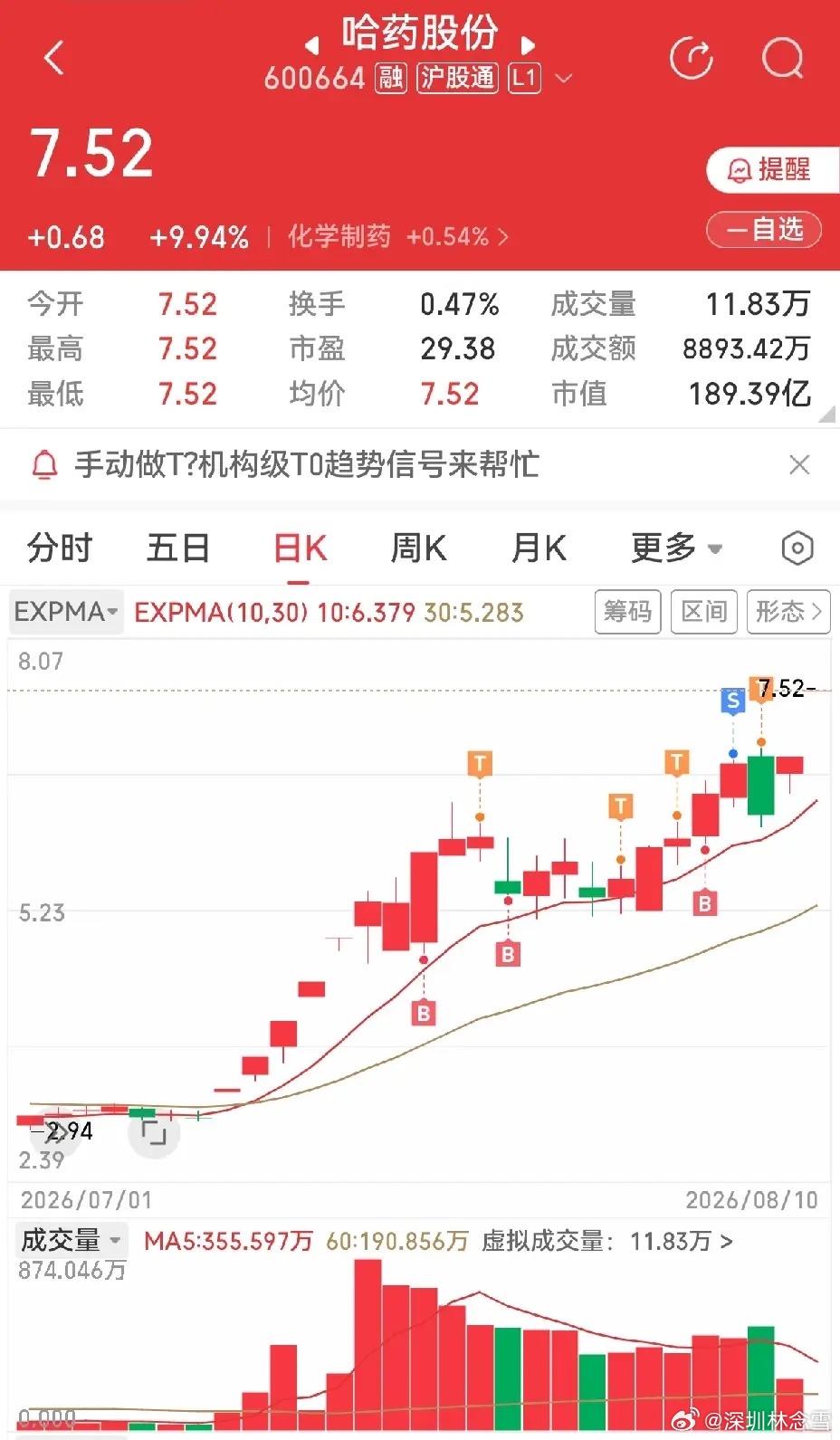The image size is (840, 1440).
Task: Go back using the top-left arrow
Action: click(x=54, y=58)
